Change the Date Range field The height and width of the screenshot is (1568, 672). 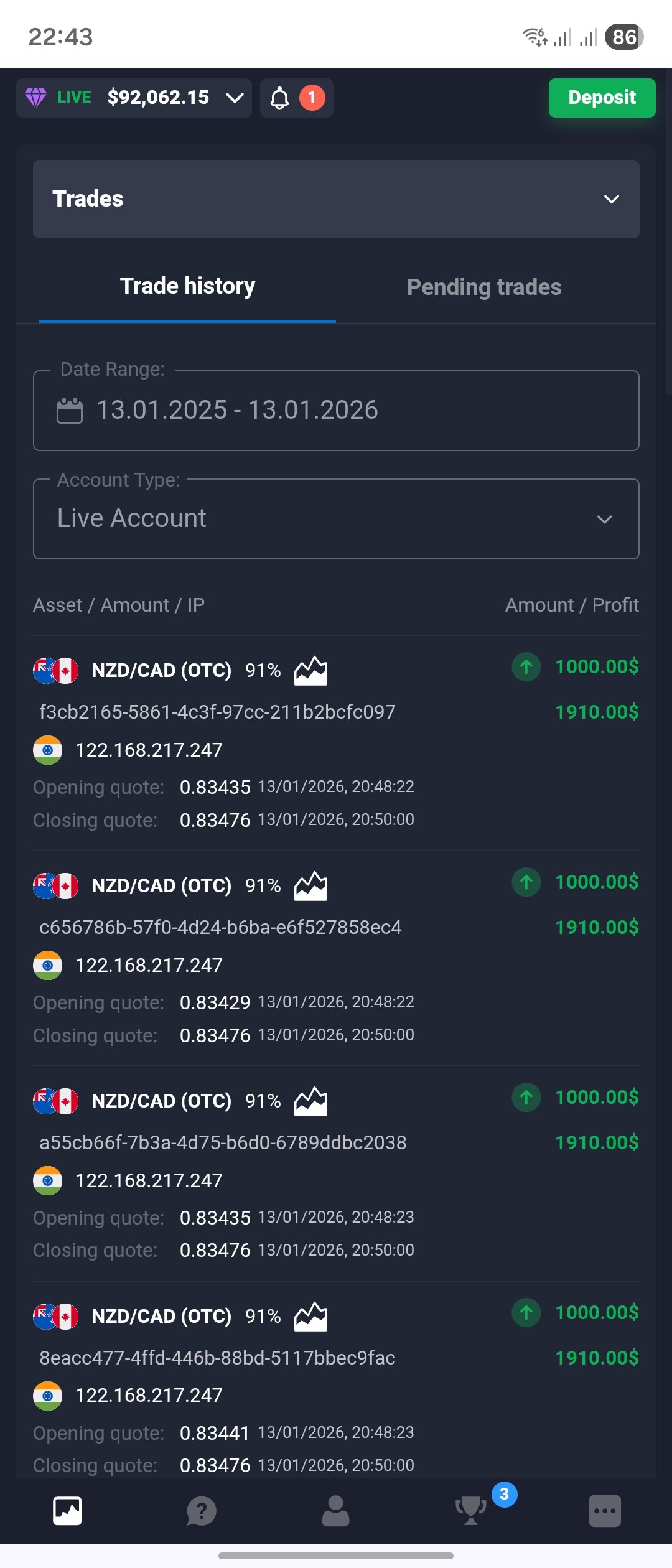(x=336, y=410)
